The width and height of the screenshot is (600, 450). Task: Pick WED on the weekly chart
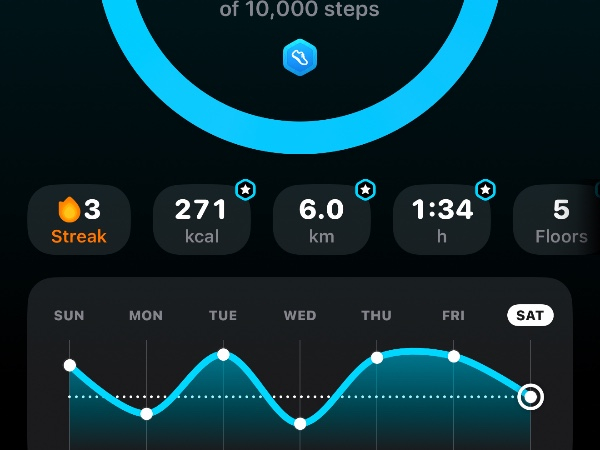tap(300, 316)
